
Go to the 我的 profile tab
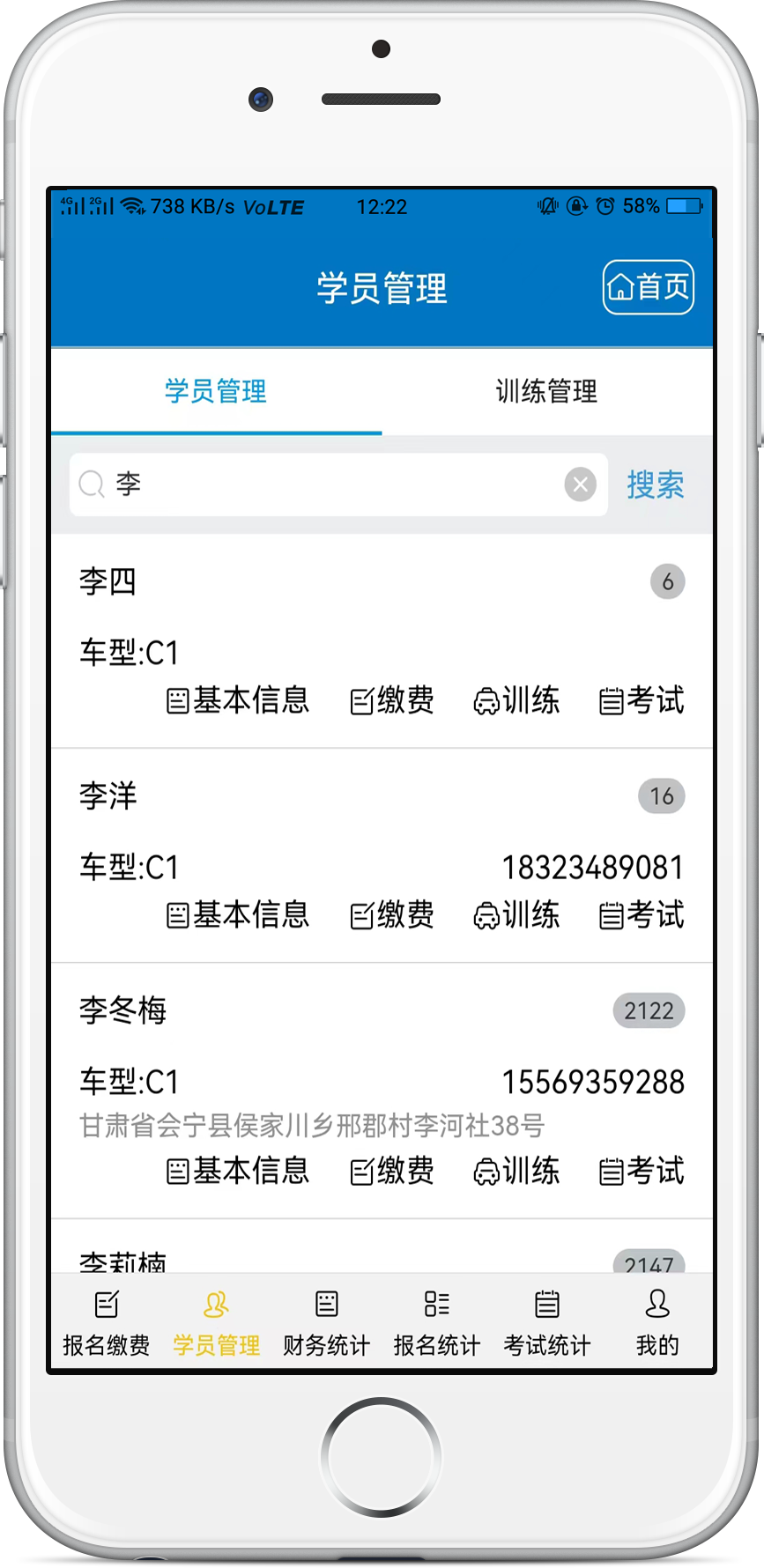coord(656,1321)
